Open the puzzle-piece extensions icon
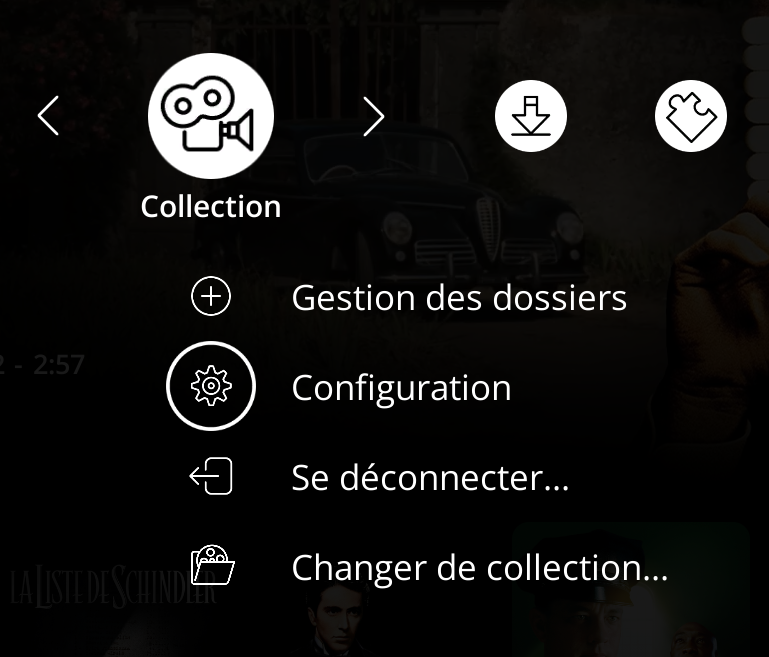The image size is (769, 657). tap(690, 117)
